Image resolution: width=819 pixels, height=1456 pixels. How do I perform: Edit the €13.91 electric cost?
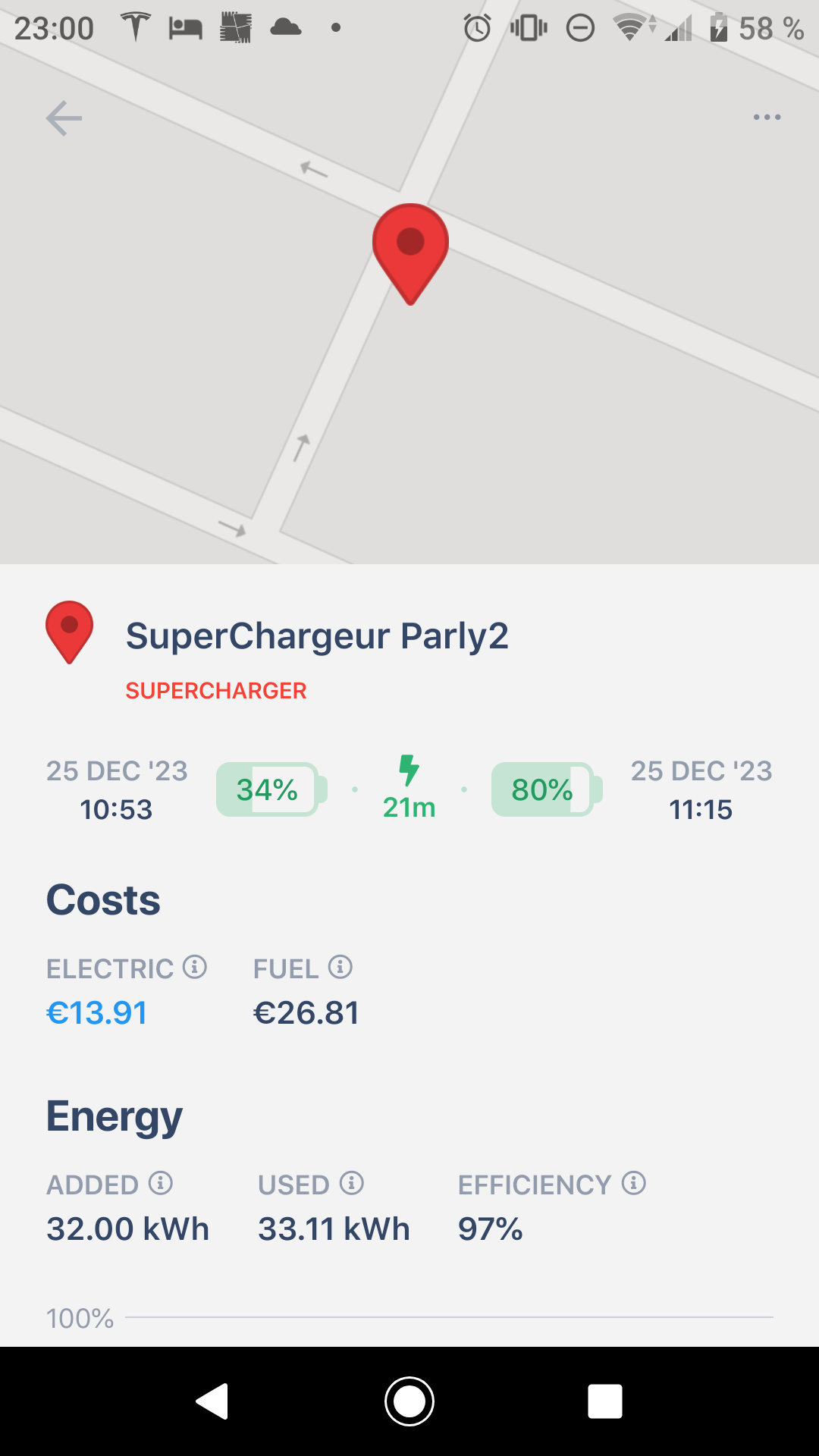97,1013
